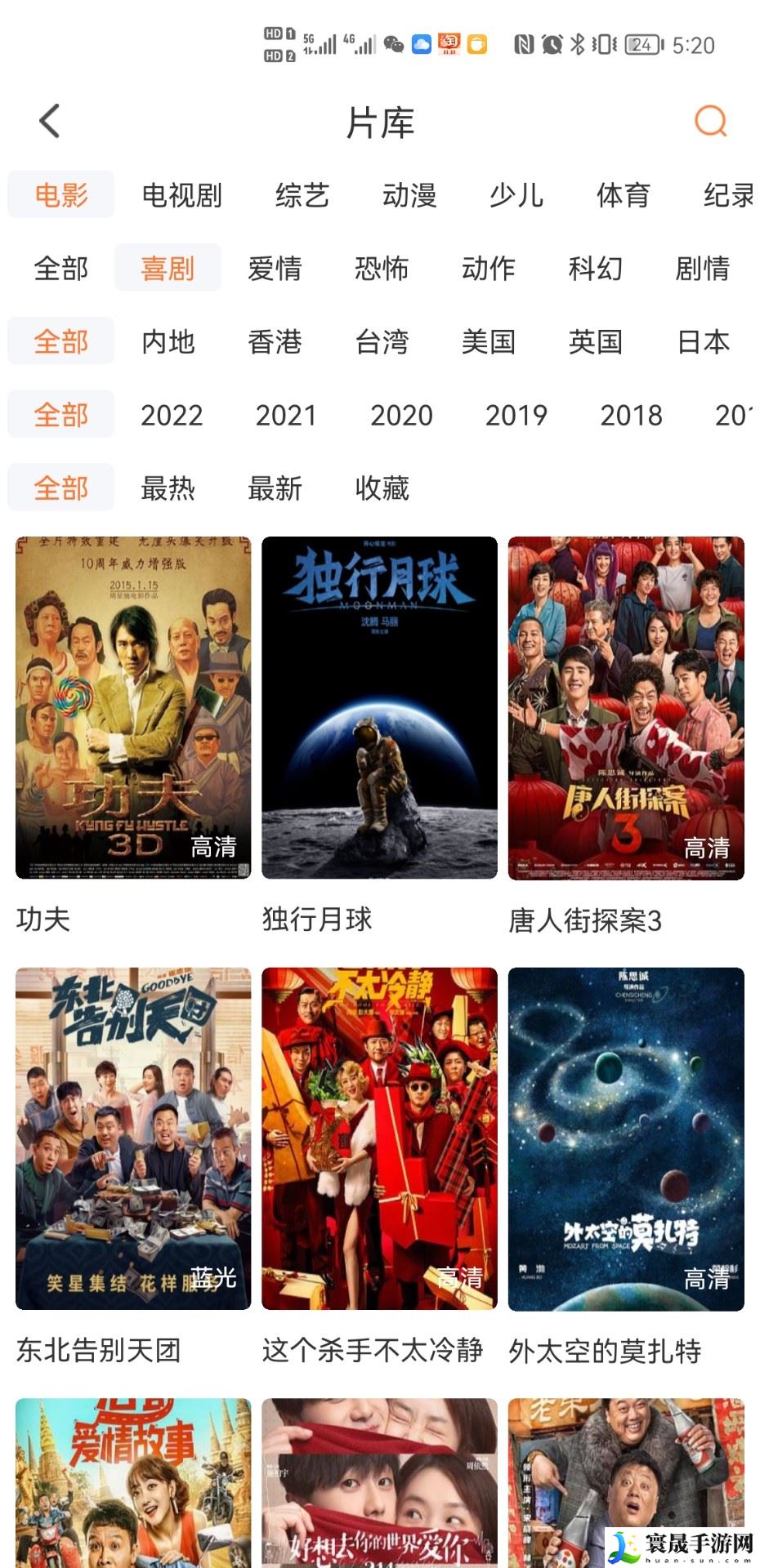This screenshot has width=760, height=1568.
Task: Open 东北告别天团 movie card
Action: (133, 1138)
